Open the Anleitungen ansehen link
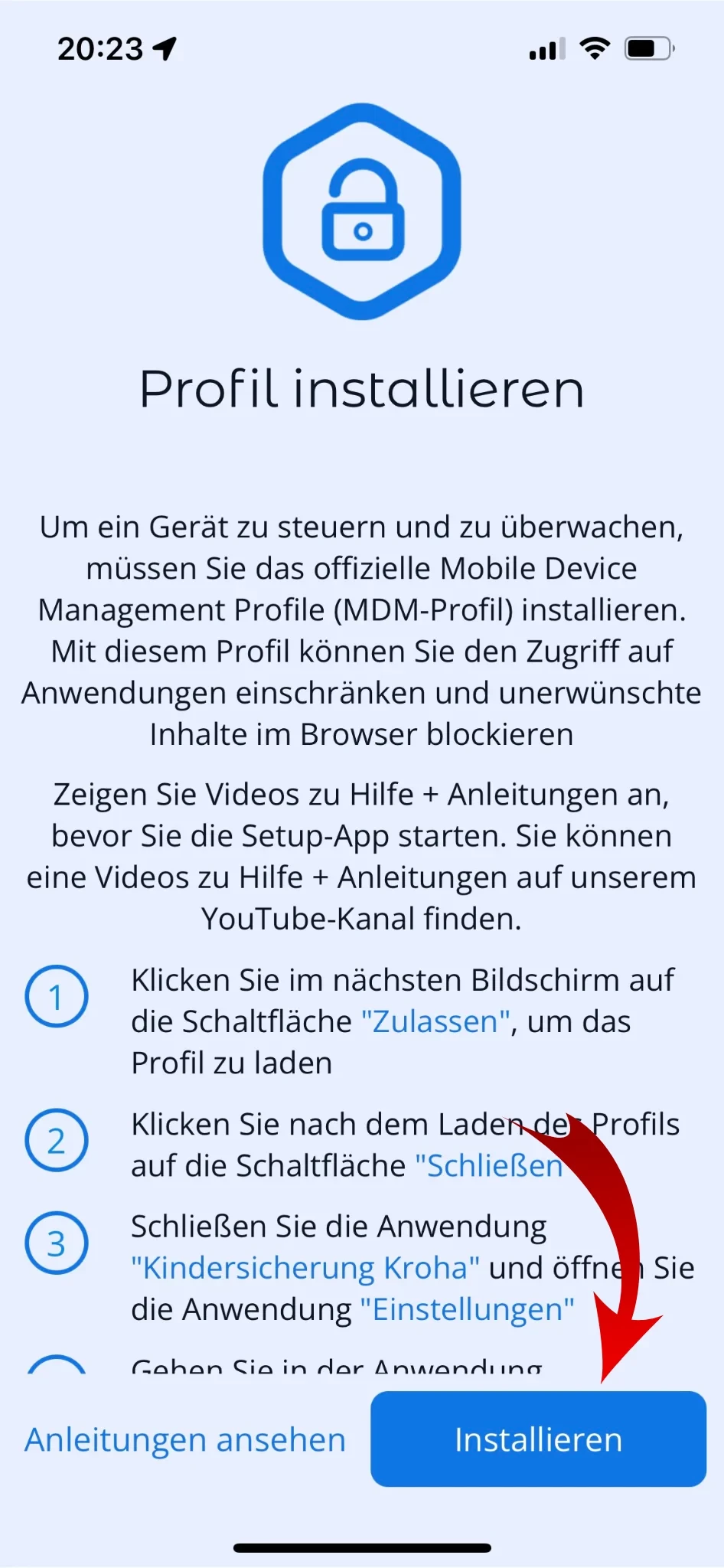The image size is (724, 1568). tap(185, 1439)
